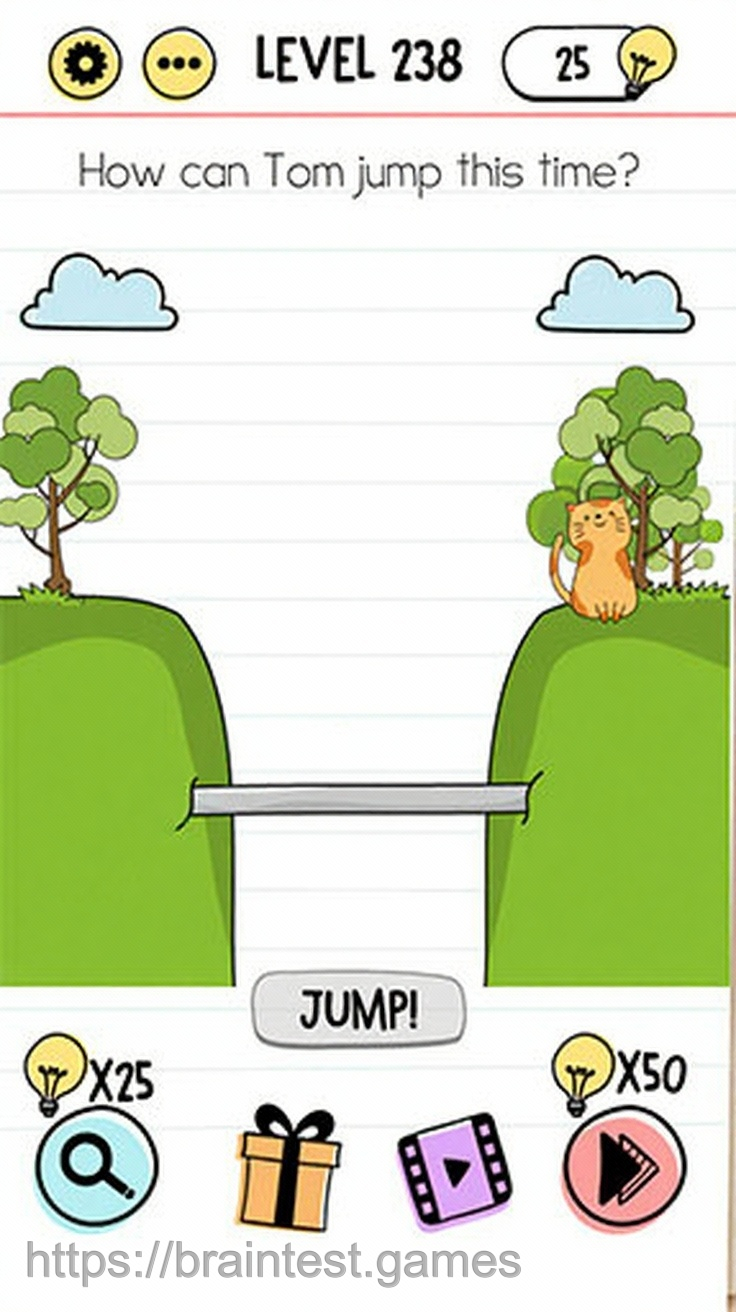Screen dimensions: 736x1312
Task: Open the settings gear
Action: (85, 62)
